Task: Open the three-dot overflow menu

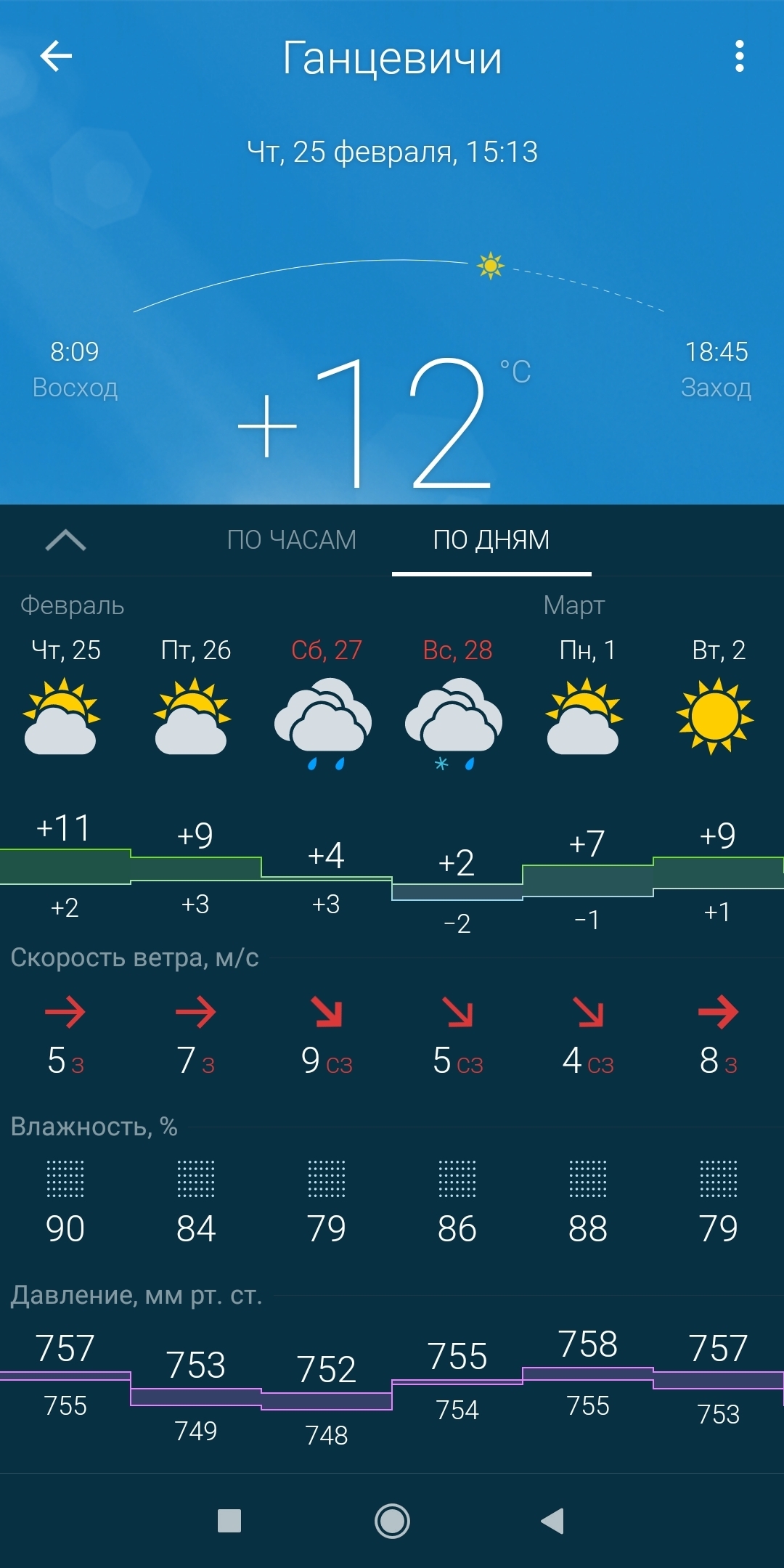Action: coord(739,56)
